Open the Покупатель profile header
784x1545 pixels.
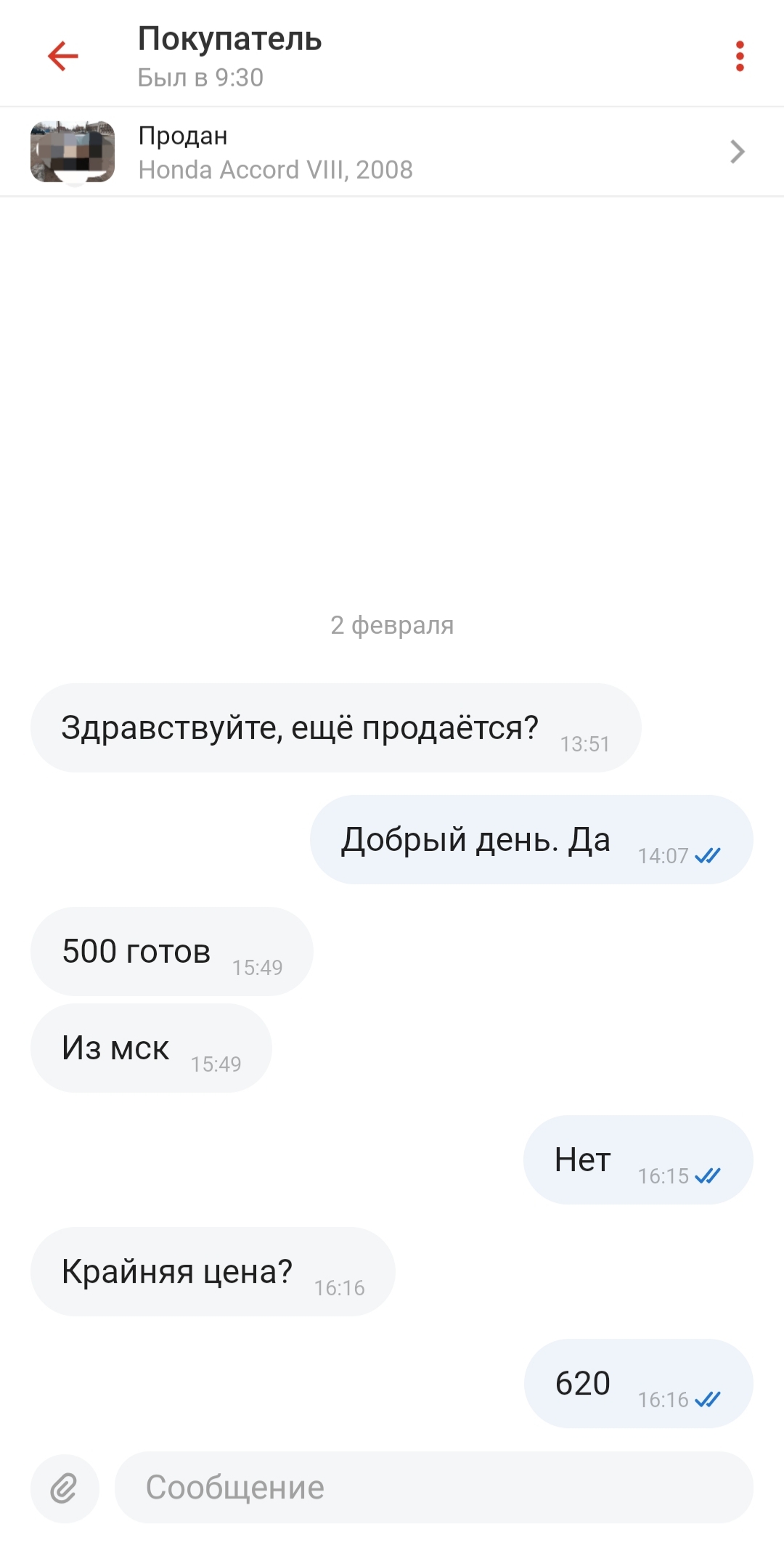pos(229,56)
